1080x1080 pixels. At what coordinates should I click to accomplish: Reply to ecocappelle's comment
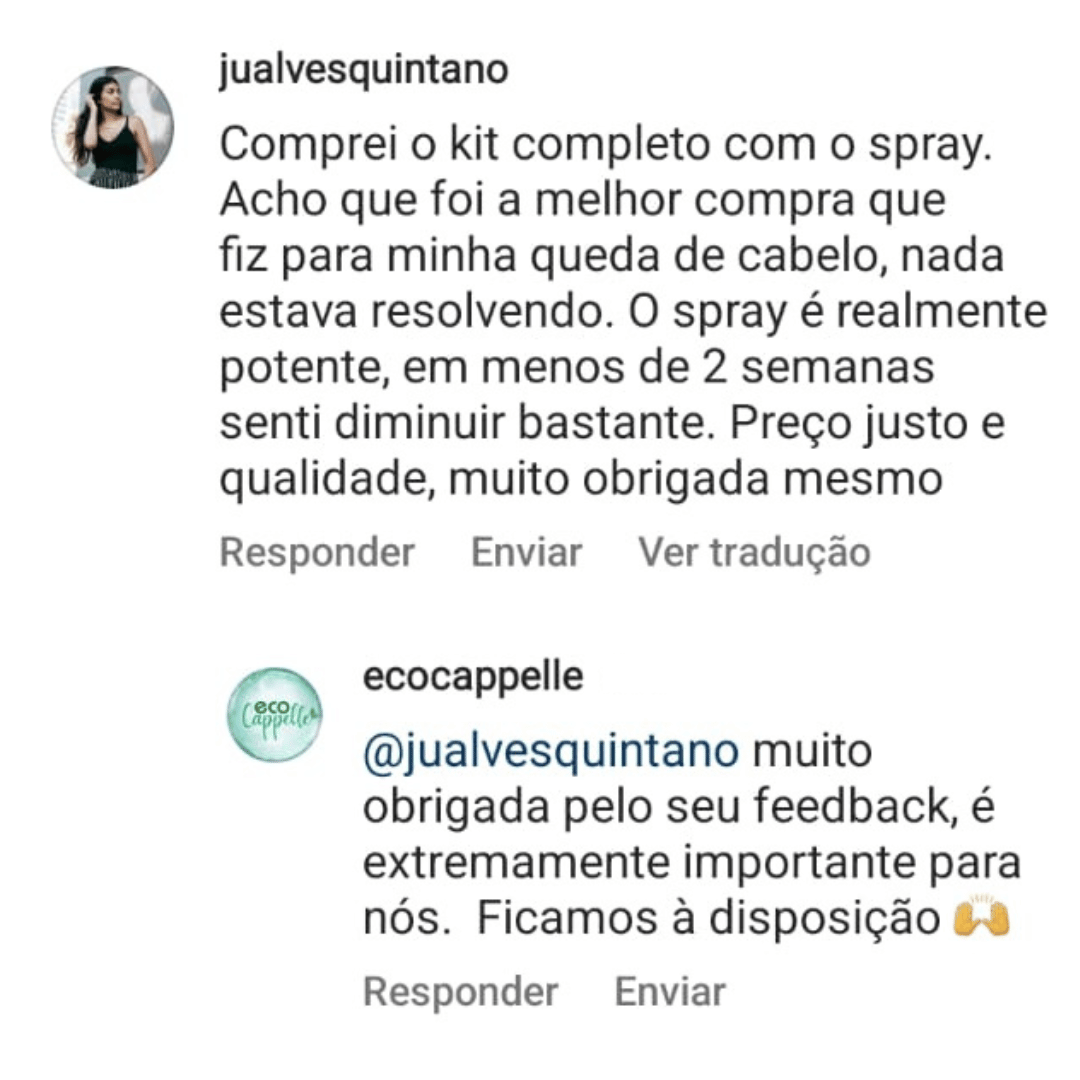[460, 992]
